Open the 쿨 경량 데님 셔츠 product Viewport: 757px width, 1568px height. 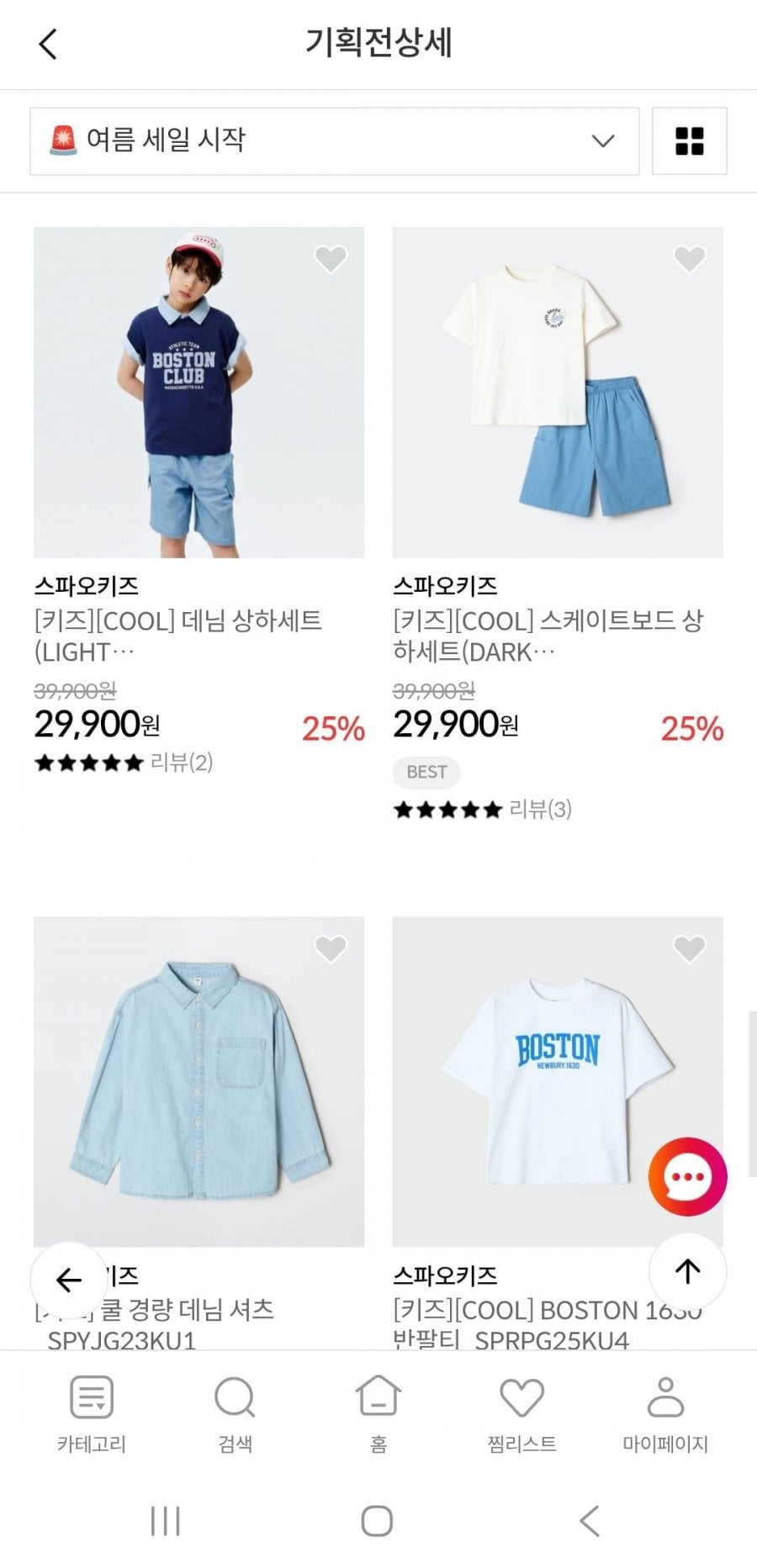coord(199,1082)
